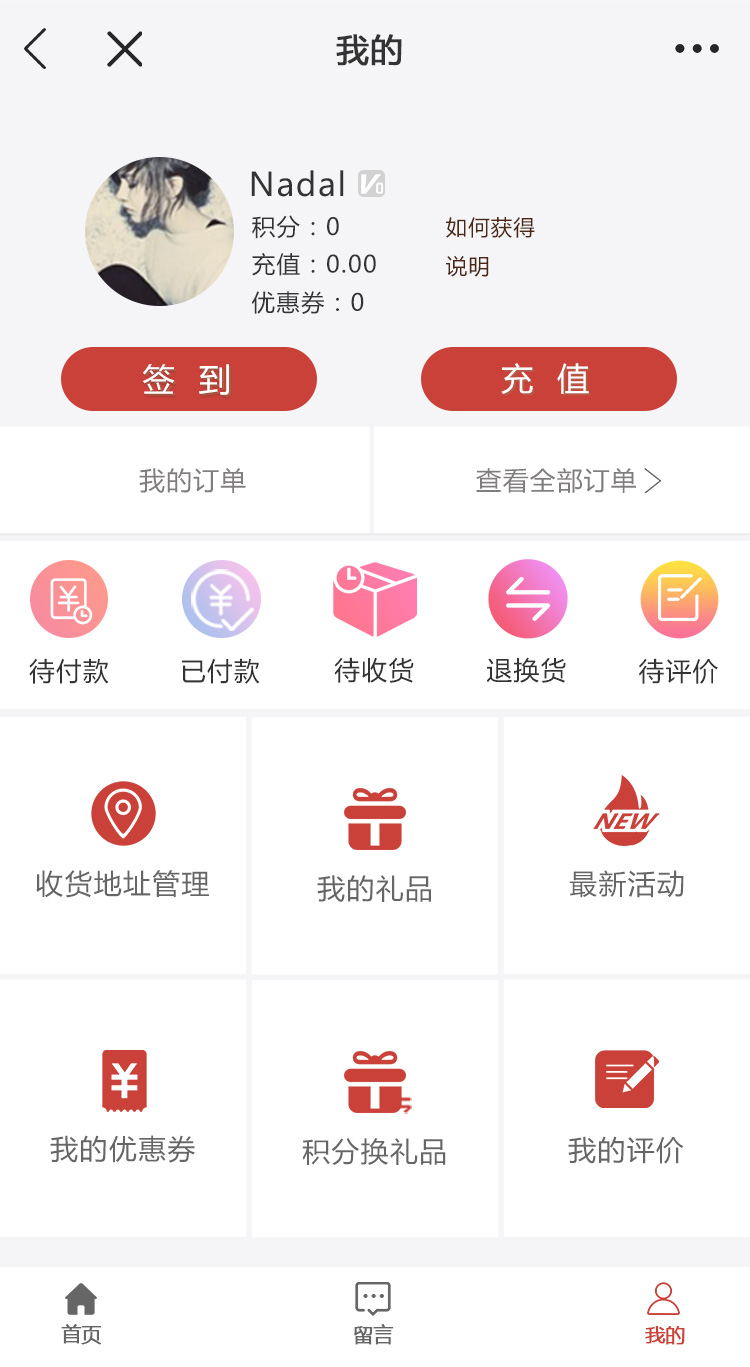750x1367 pixels.
Task: Open the three-dot overflow menu
Action: click(x=696, y=49)
